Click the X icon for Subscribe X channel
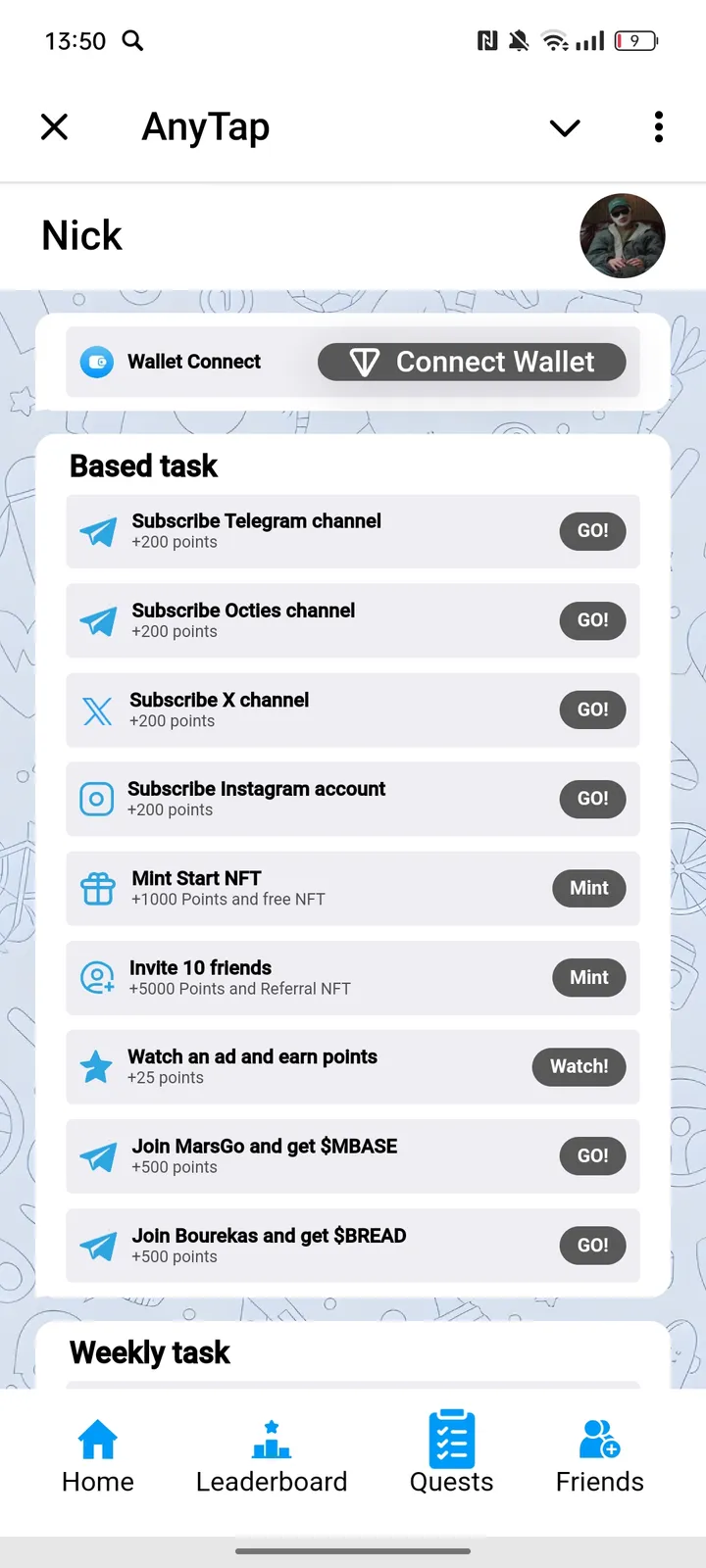The width and height of the screenshot is (706, 1568). (97, 710)
